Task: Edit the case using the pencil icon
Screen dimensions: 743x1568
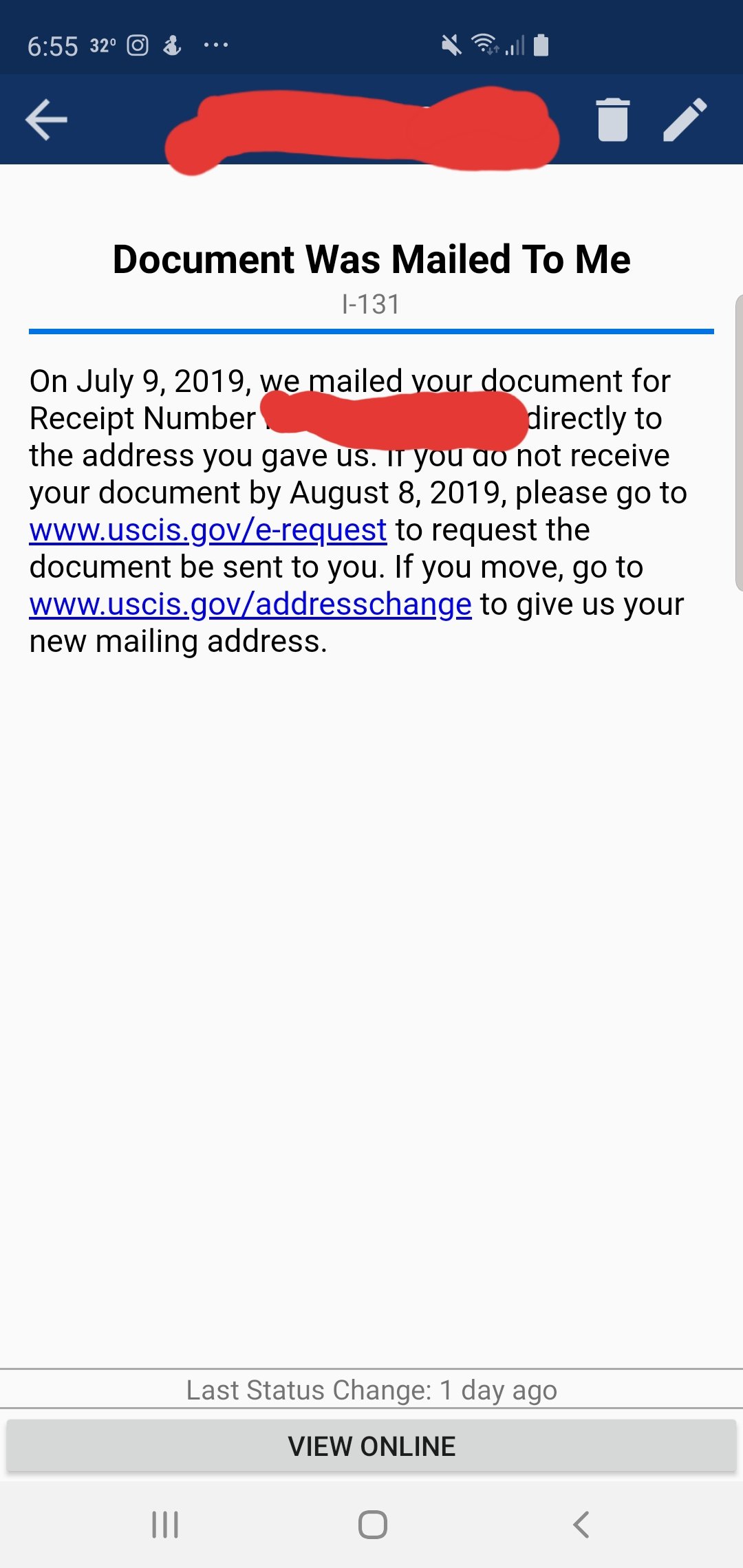Action: click(x=685, y=120)
